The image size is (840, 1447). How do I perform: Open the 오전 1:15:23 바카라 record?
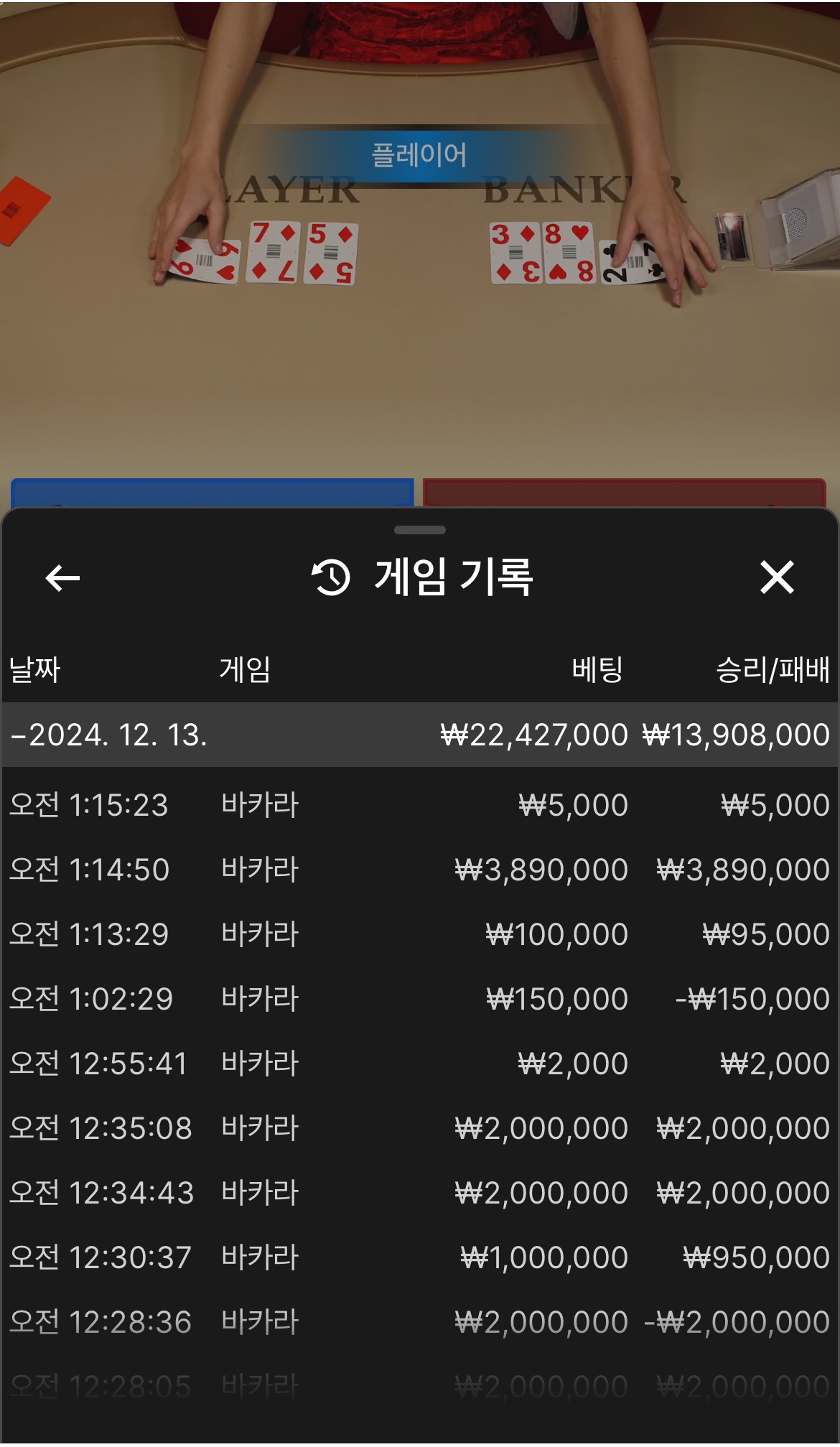pos(419,805)
